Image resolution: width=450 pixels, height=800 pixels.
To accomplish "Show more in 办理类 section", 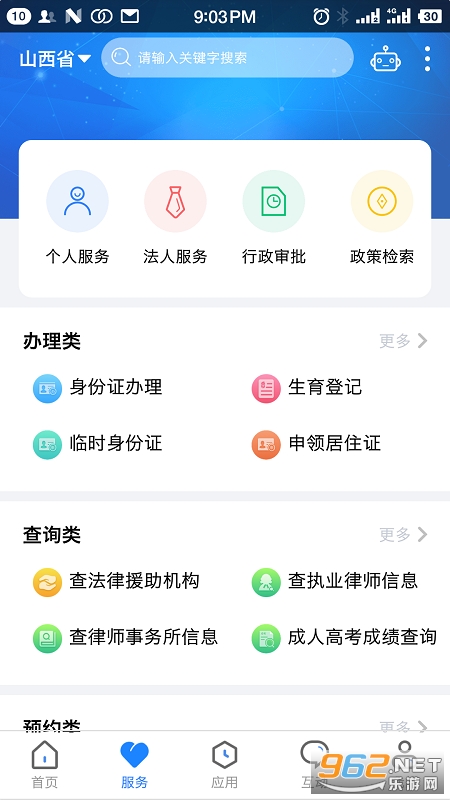I will tap(403, 340).
